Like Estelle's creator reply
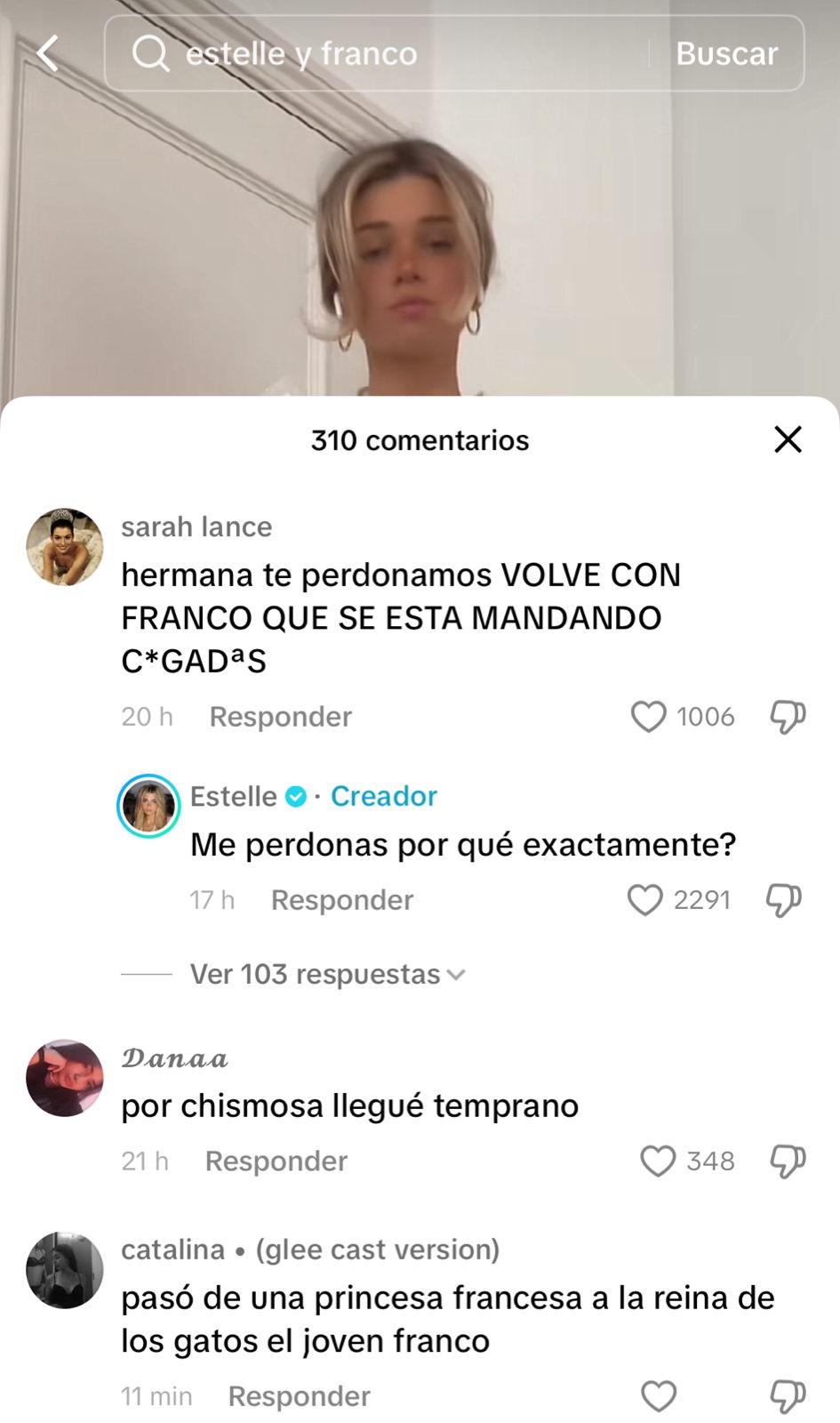Image resolution: width=840 pixels, height=1423 pixels. [x=645, y=900]
